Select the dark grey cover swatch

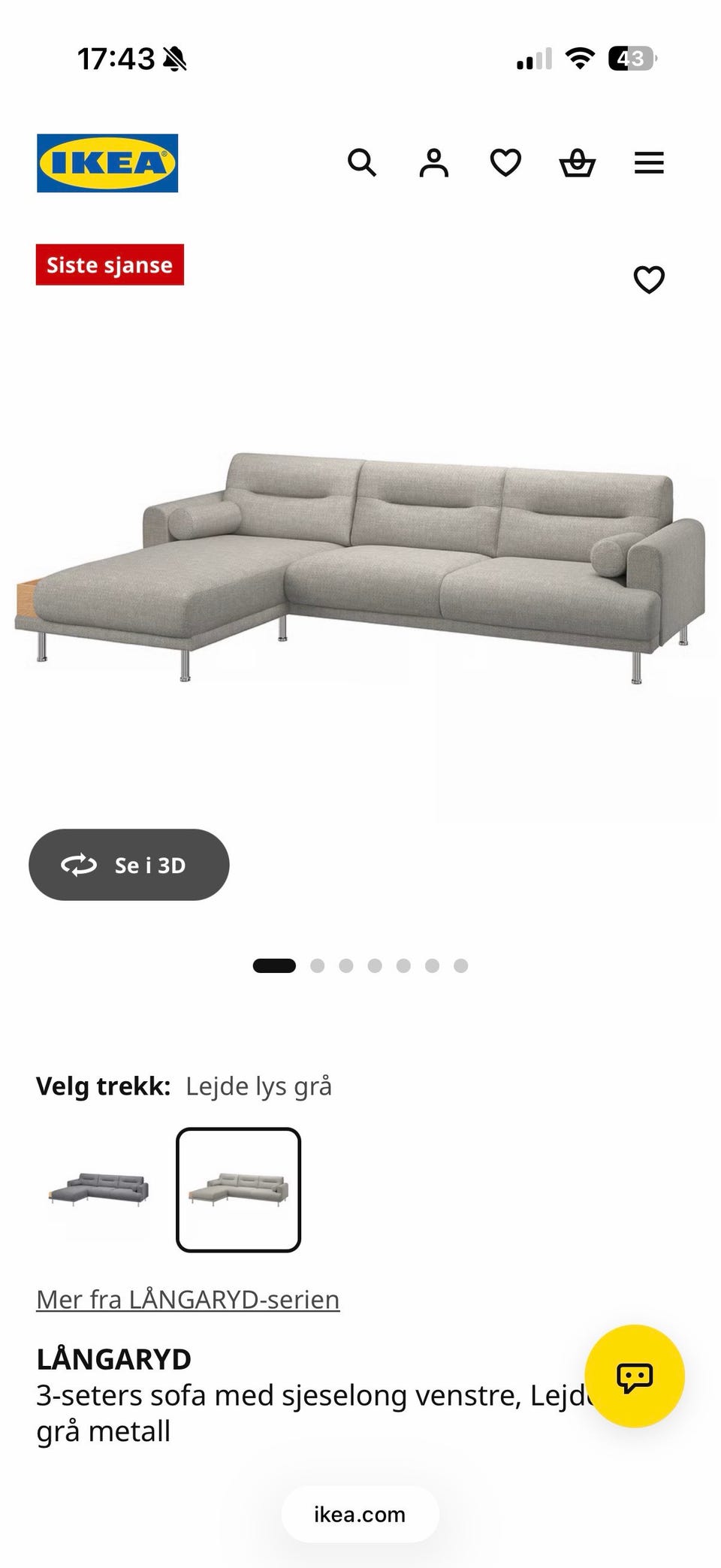(x=99, y=1189)
